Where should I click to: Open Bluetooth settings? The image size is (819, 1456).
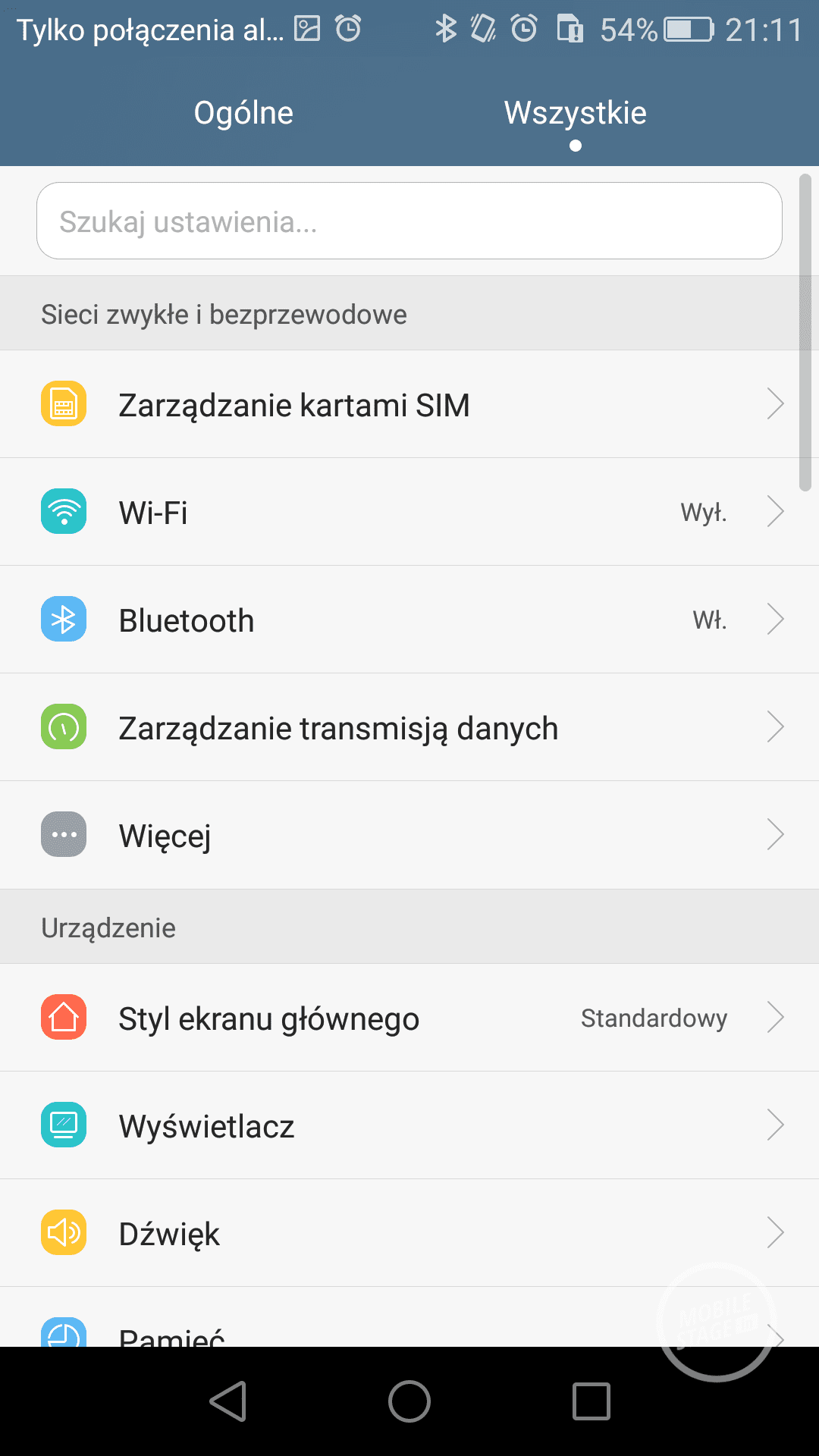point(409,620)
